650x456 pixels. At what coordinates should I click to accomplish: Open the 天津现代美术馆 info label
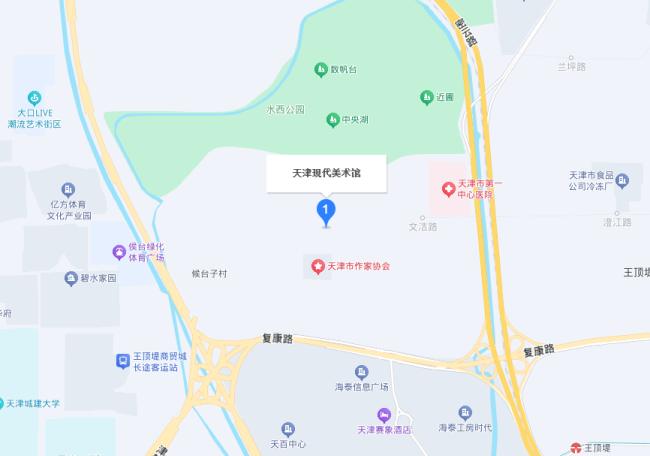[325, 172]
